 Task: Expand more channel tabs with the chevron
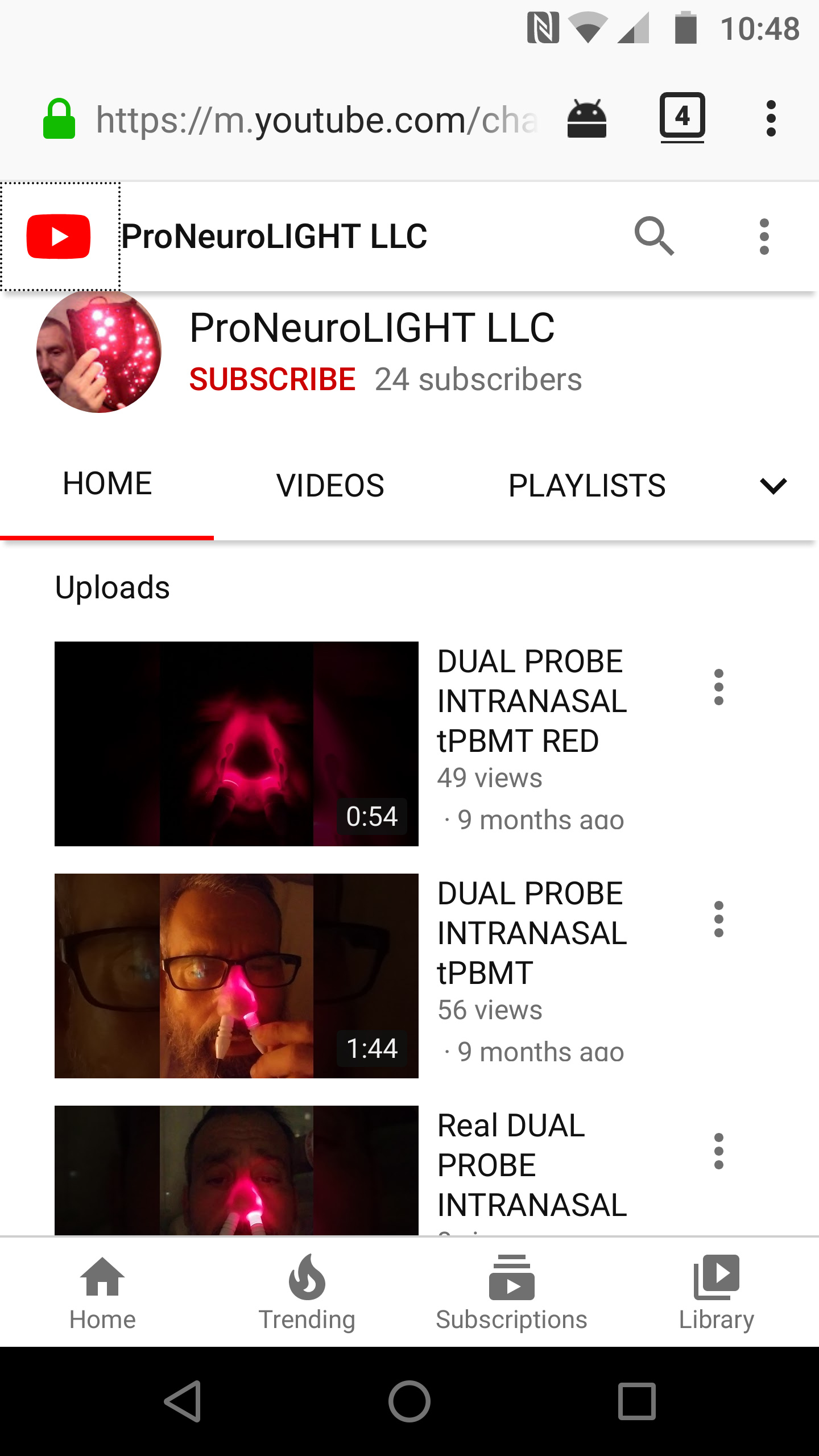coord(773,486)
